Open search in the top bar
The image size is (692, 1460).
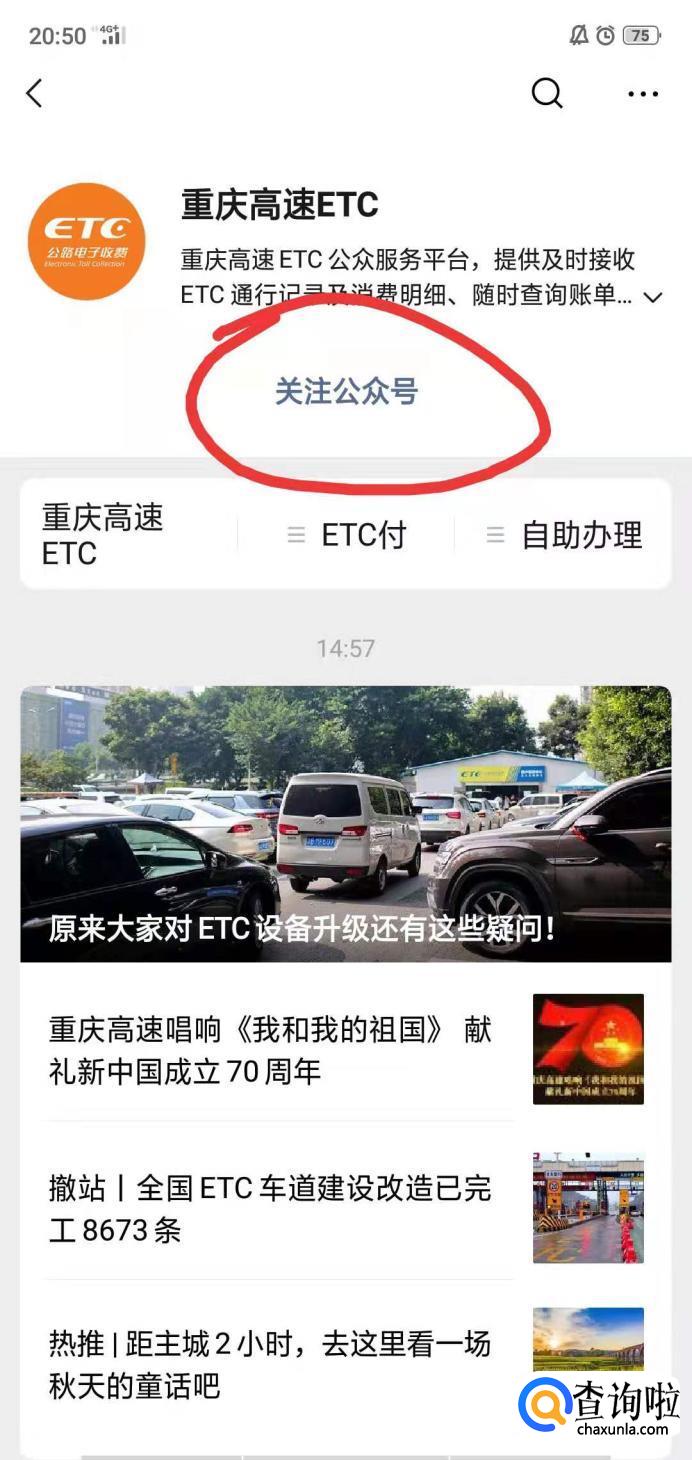(x=546, y=94)
